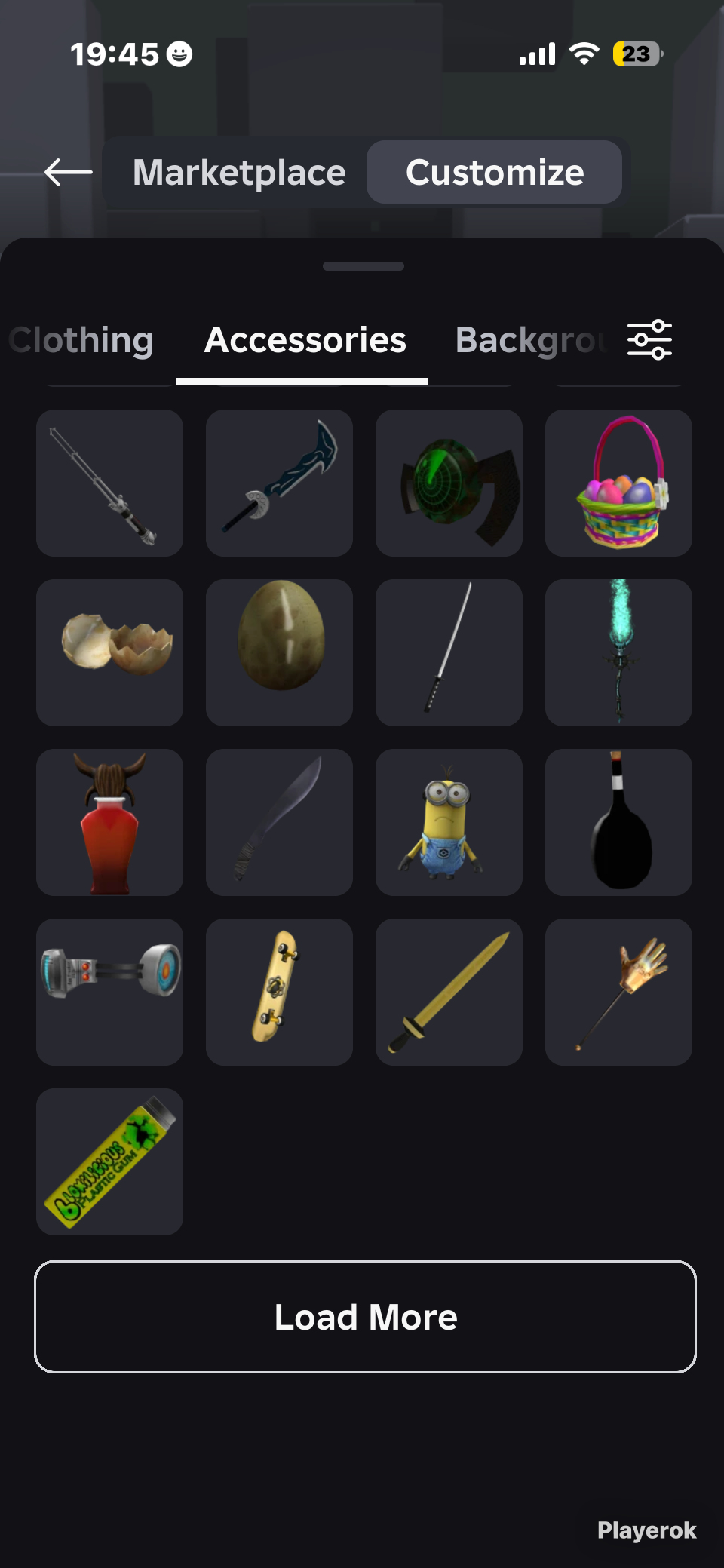The image size is (724, 1568).
Task: Pick the golden skateboard accessory
Action: [279, 992]
